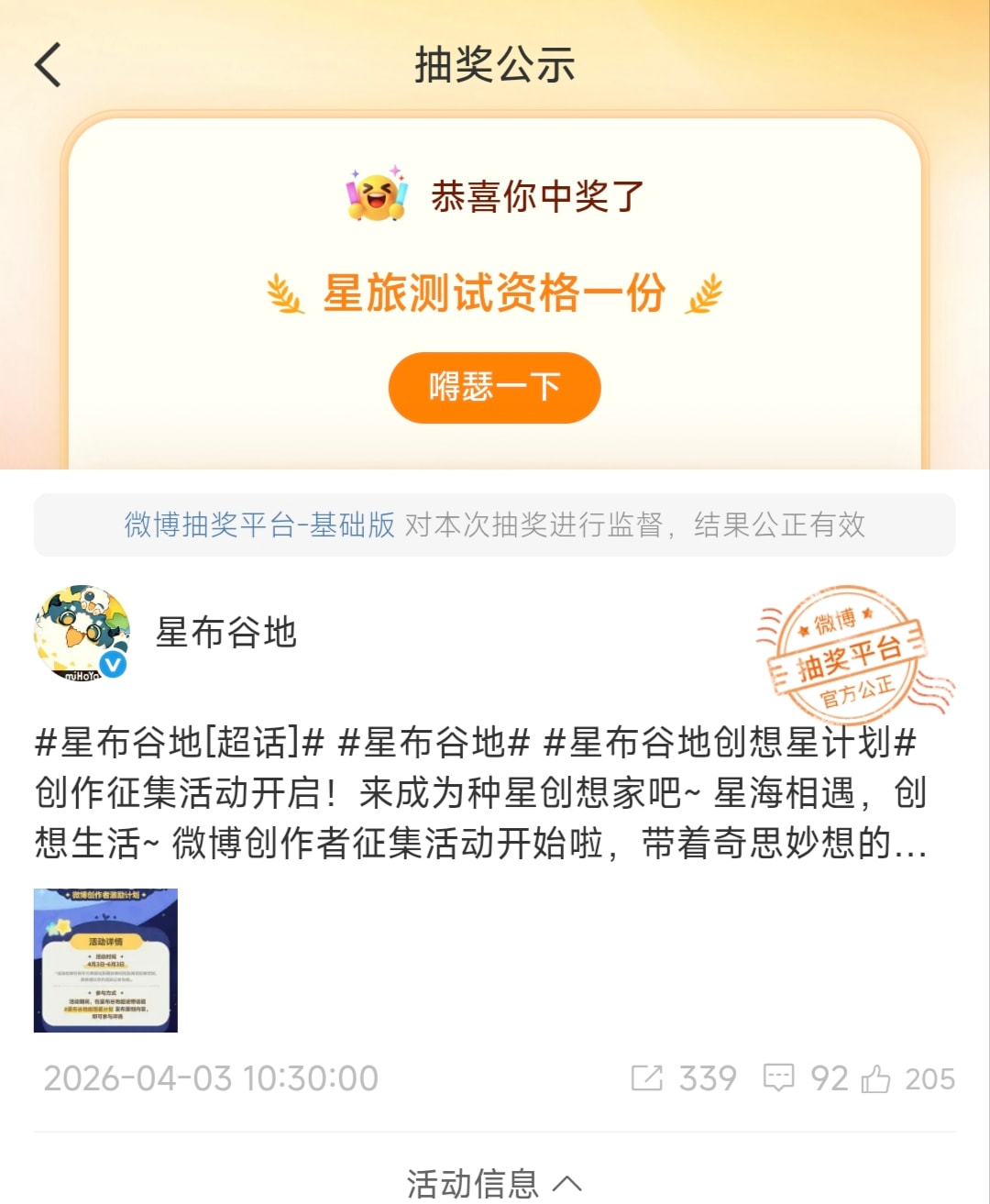Image resolution: width=990 pixels, height=1204 pixels.
Task: Open the 活动详情 image thumbnail
Action: coord(105,960)
